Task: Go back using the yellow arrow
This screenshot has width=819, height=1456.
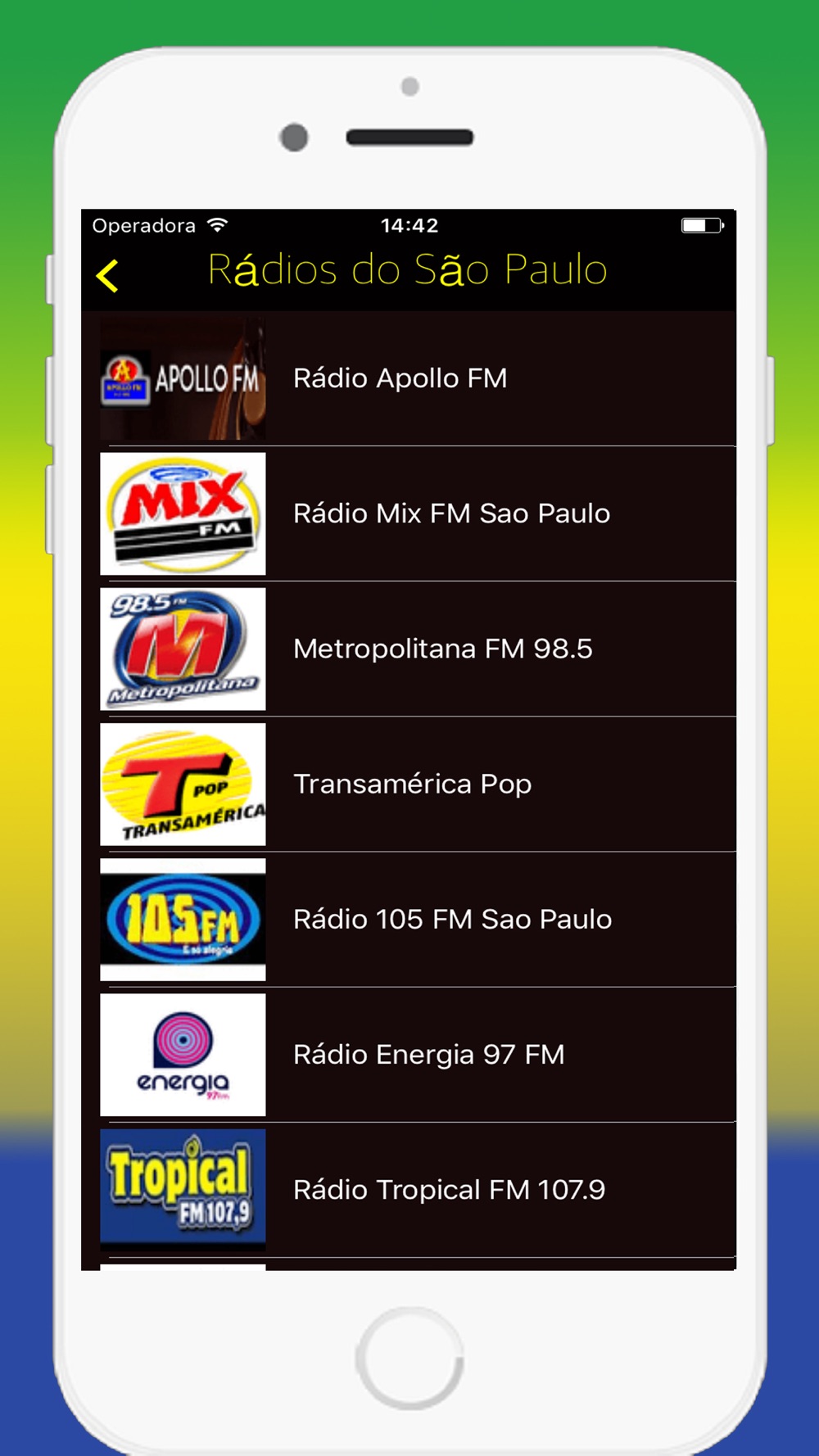Action: pos(107,275)
